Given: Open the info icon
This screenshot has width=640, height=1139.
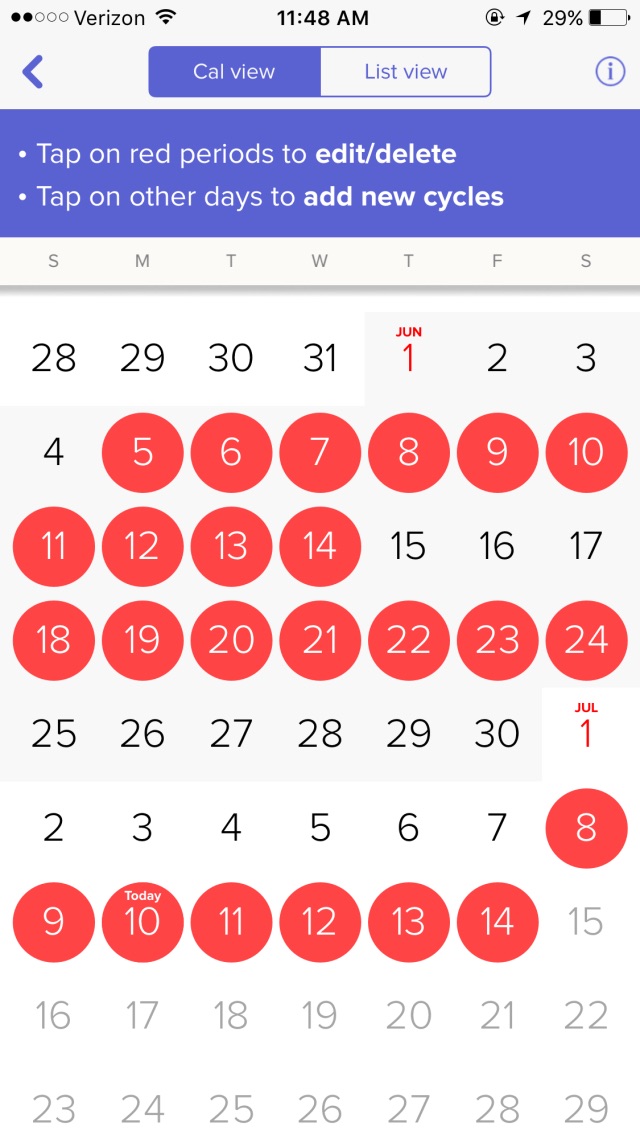Looking at the screenshot, I should [x=610, y=72].
